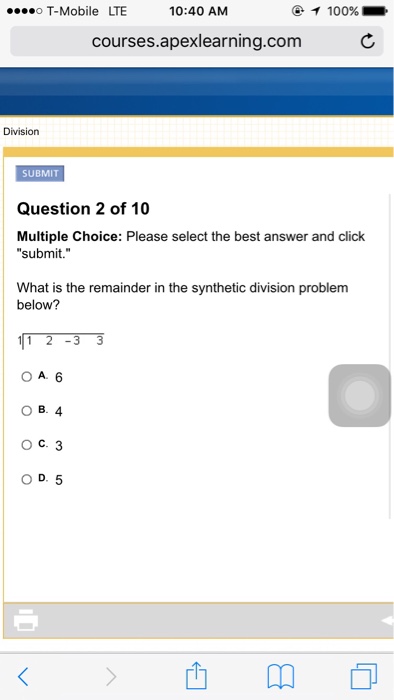The height and width of the screenshot is (700, 394).
Task: Tap the Submit button
Action: [40, 174]
